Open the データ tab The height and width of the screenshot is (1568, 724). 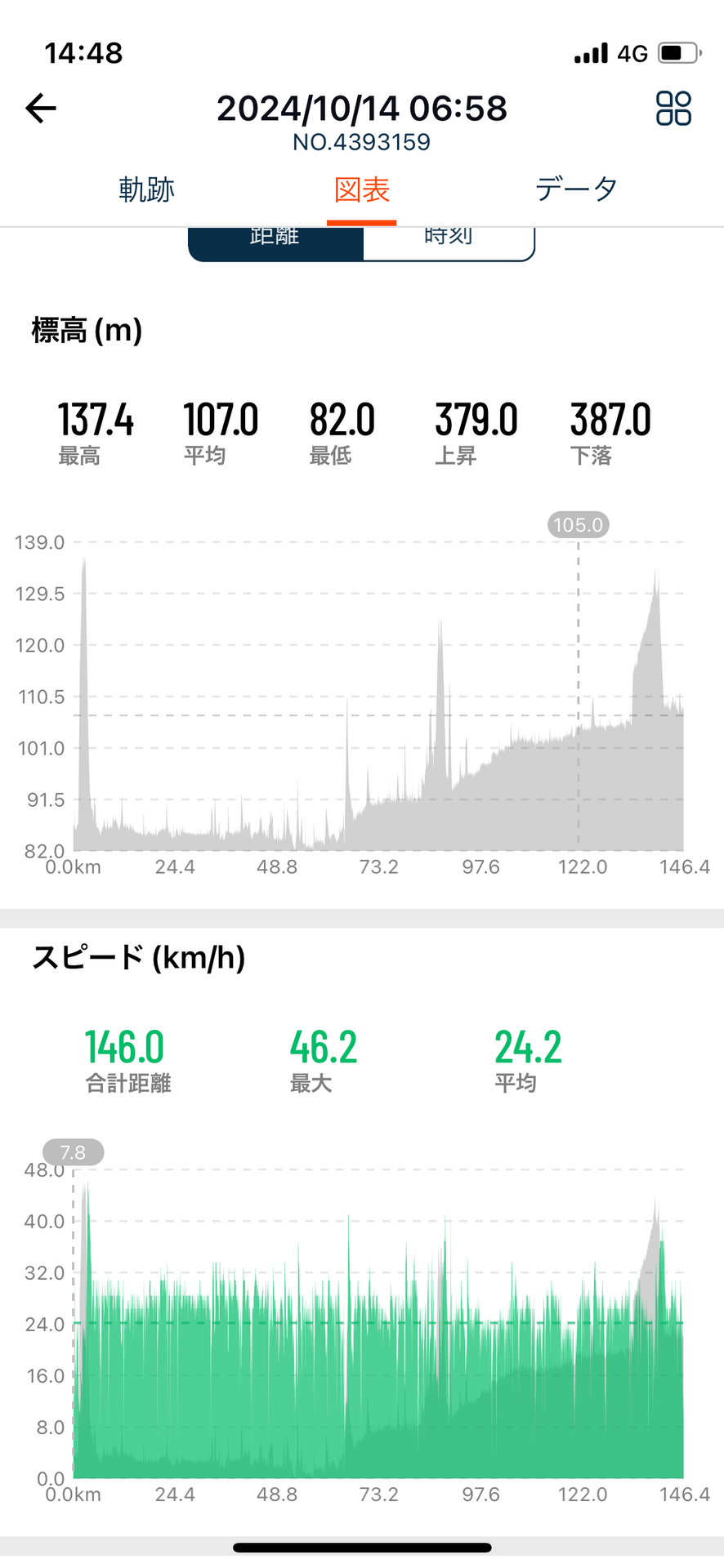pyautogui.click(x=577, y=189)
